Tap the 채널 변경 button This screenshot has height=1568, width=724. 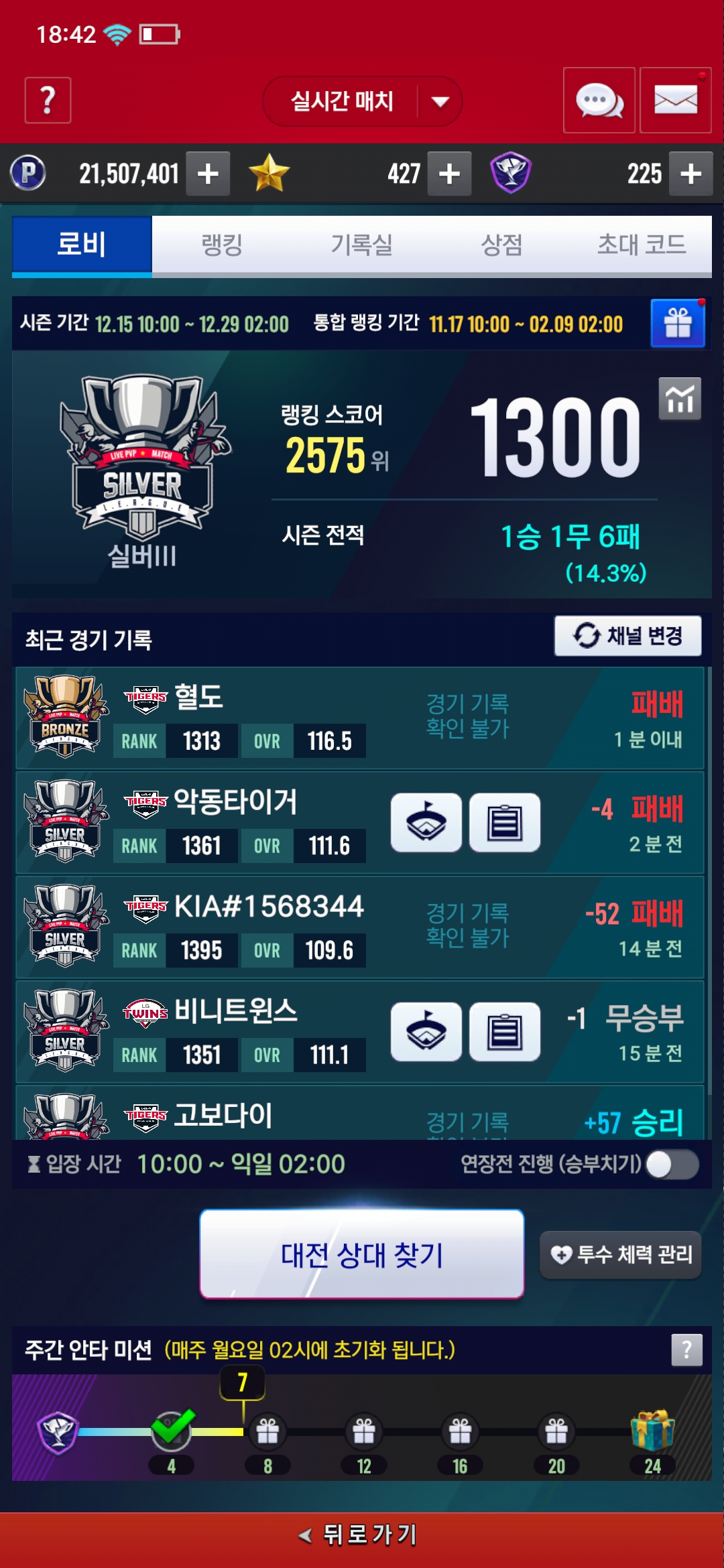pos(627,635)
